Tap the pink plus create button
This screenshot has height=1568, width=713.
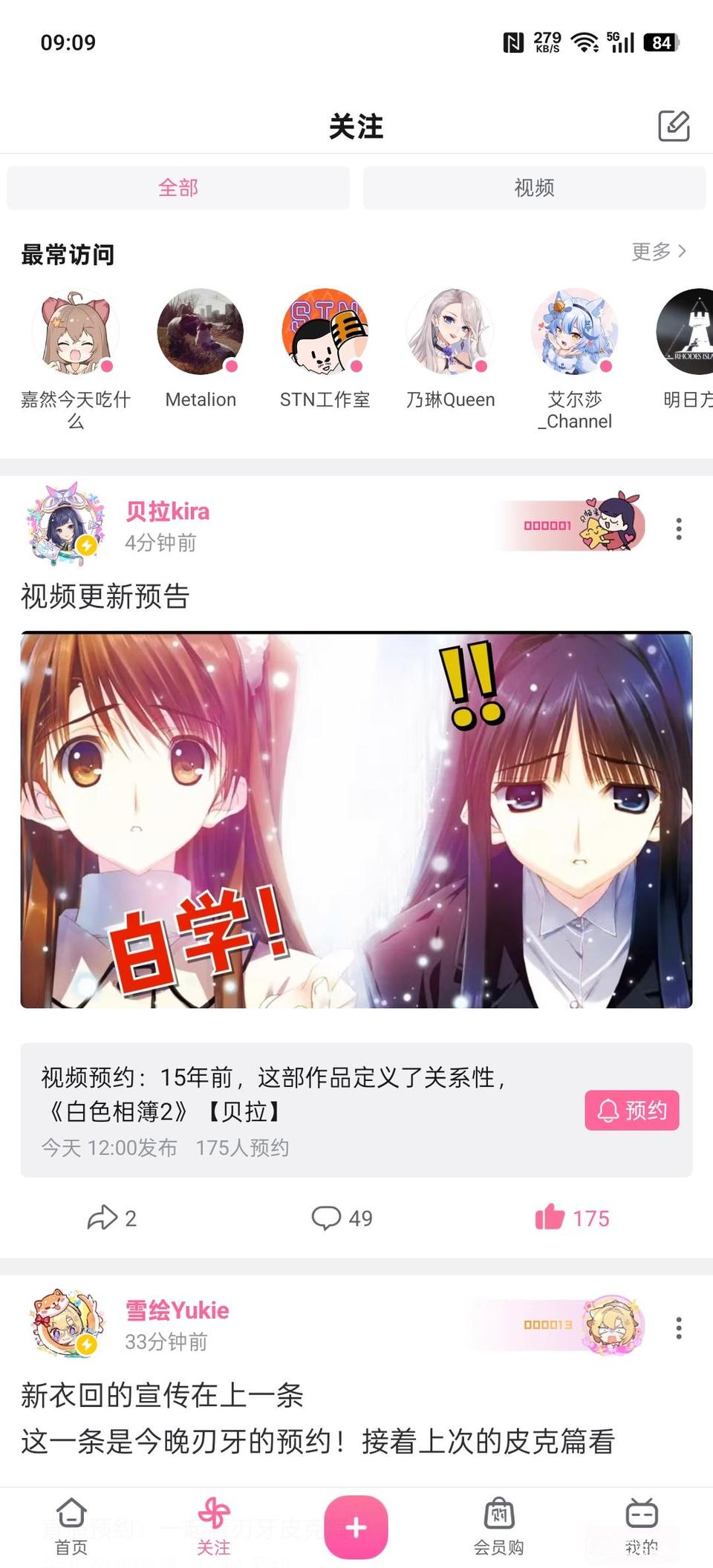[356, 1526]
